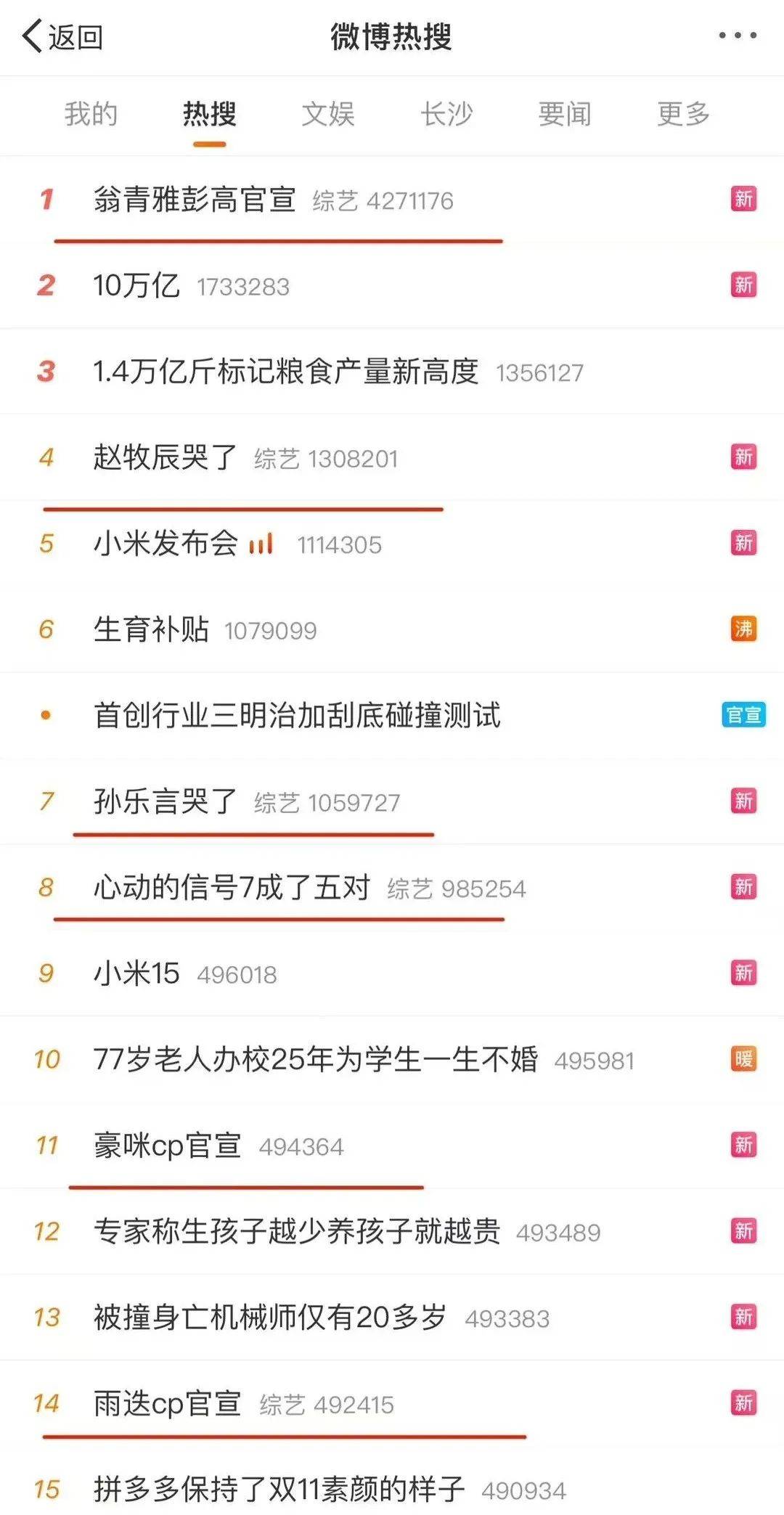Switch to the 我的 tab
Image resolution: width=784 pixels, height=1515 pixels.
click(91, 114)
